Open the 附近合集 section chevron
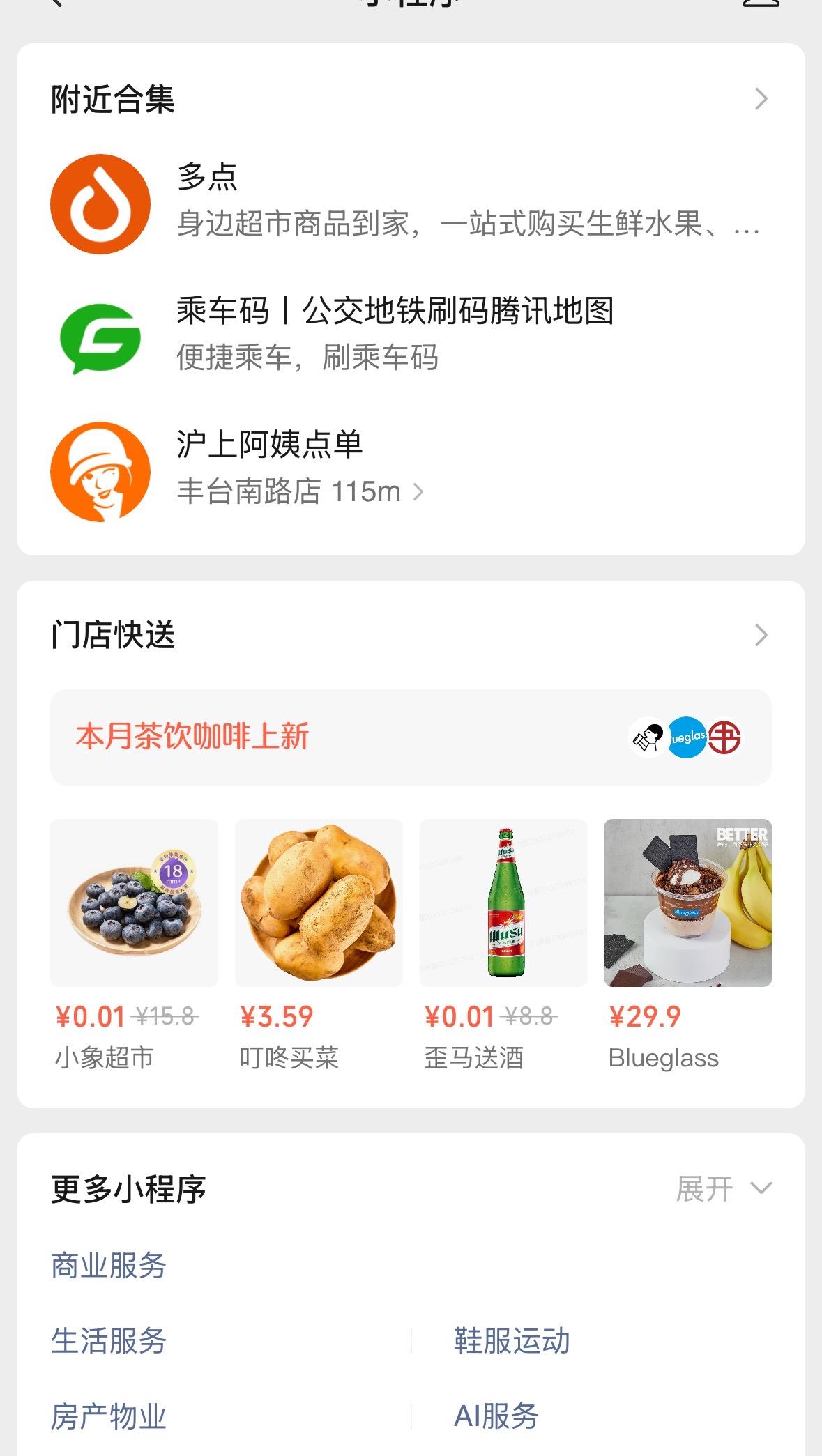Screen dimensions: 822x1456 (761, 99)
